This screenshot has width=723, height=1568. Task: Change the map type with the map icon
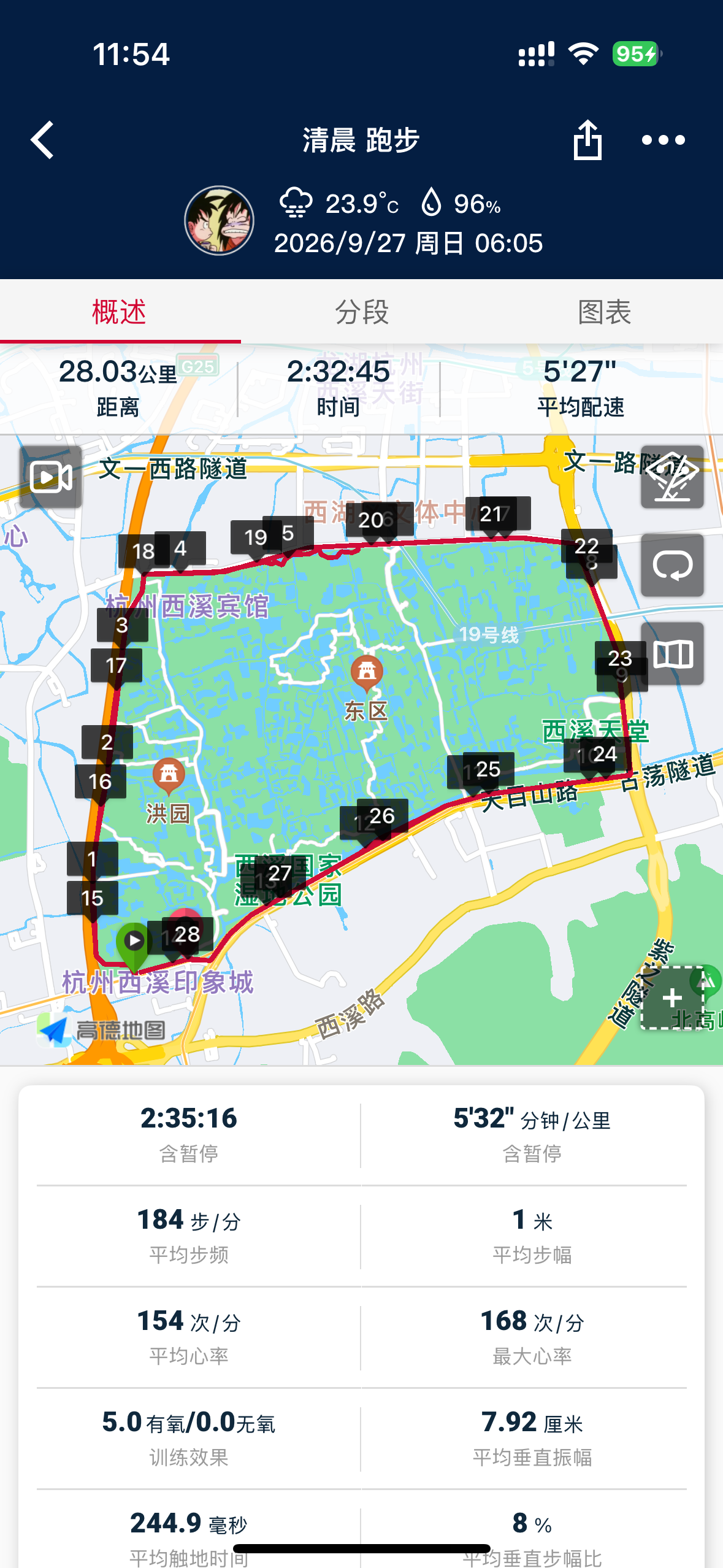[x=672, y=653]
